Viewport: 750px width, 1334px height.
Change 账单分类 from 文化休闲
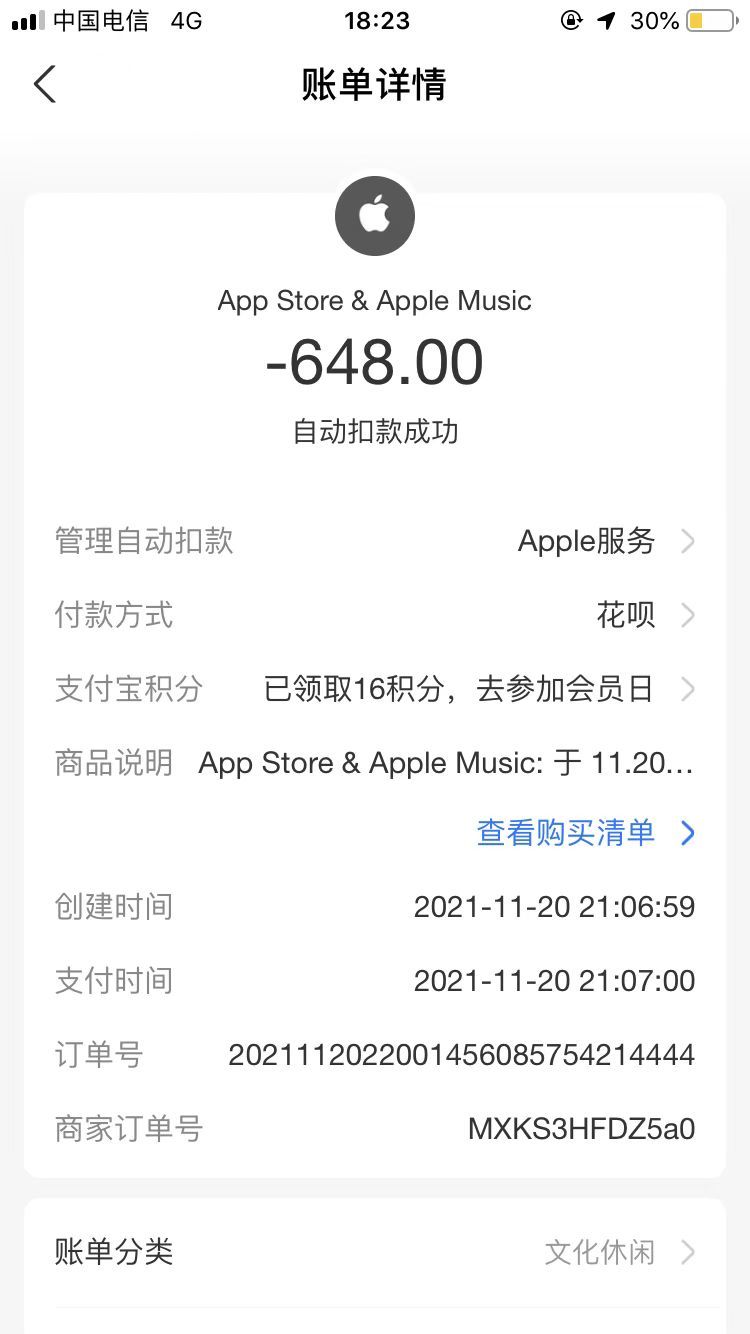pos(375,1252)
